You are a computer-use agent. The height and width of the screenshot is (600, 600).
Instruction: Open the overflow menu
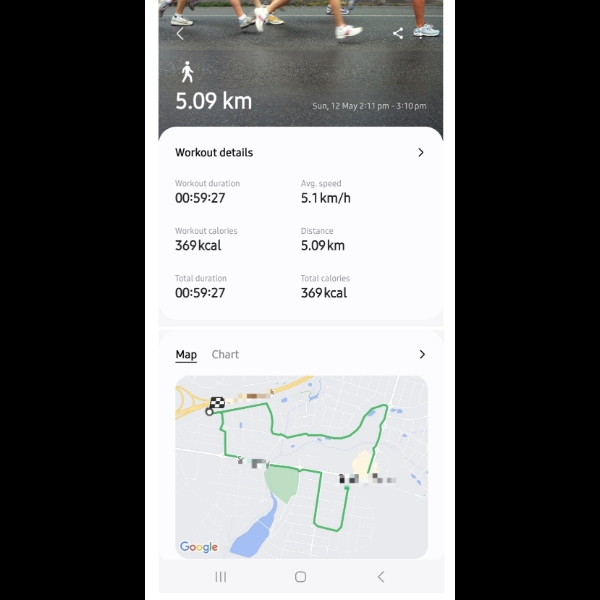423,33
